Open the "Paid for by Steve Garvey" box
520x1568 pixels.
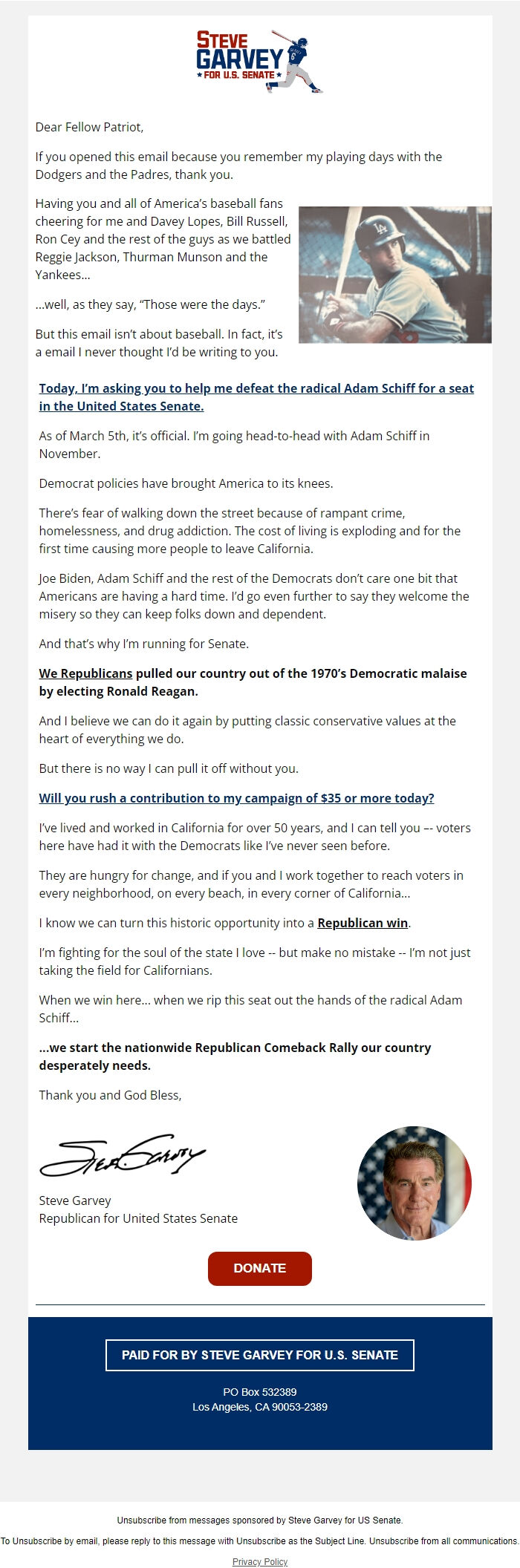[x=260, y=1355]
